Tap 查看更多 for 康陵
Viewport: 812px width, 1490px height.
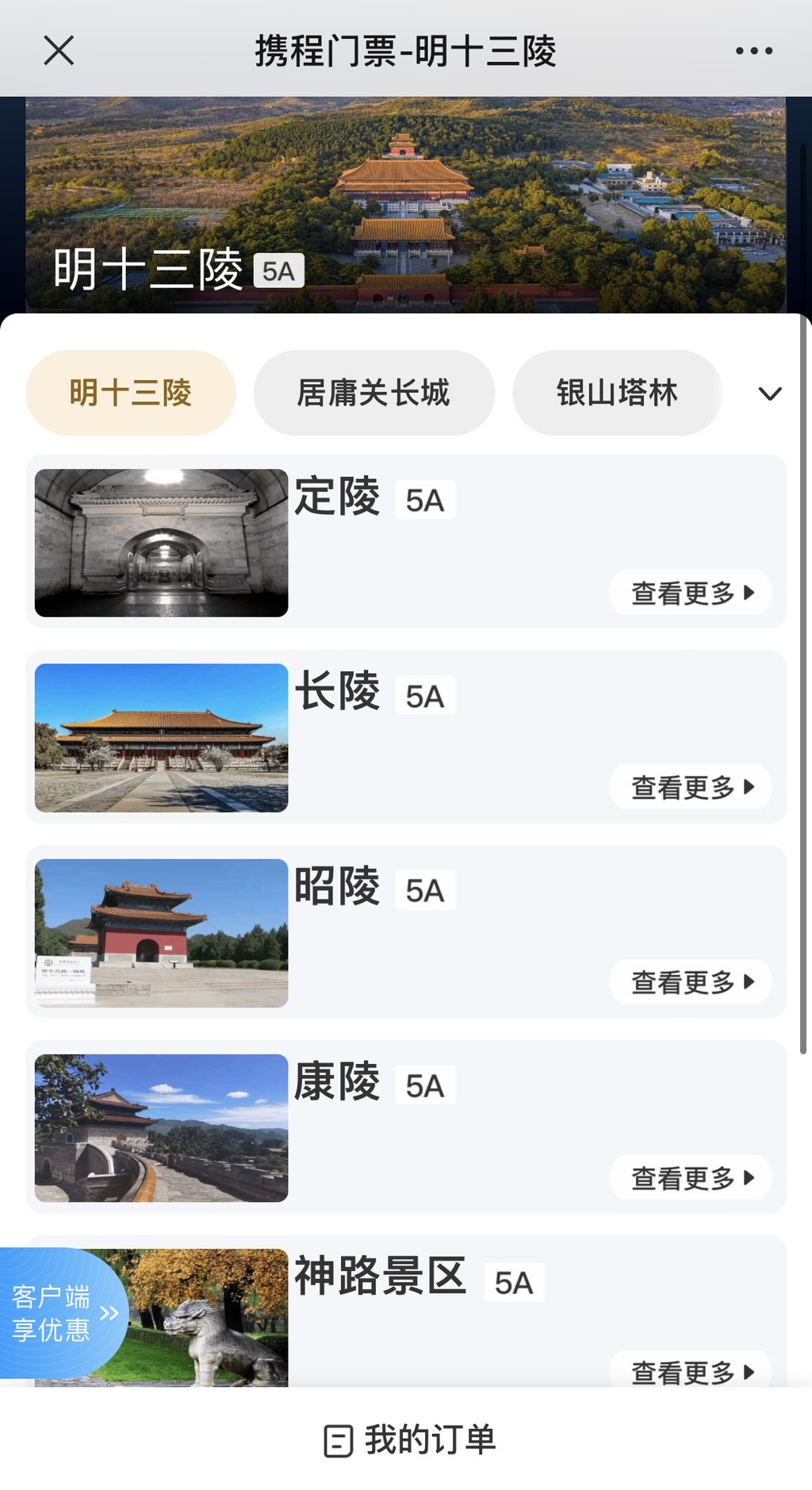click(691, 1177)
